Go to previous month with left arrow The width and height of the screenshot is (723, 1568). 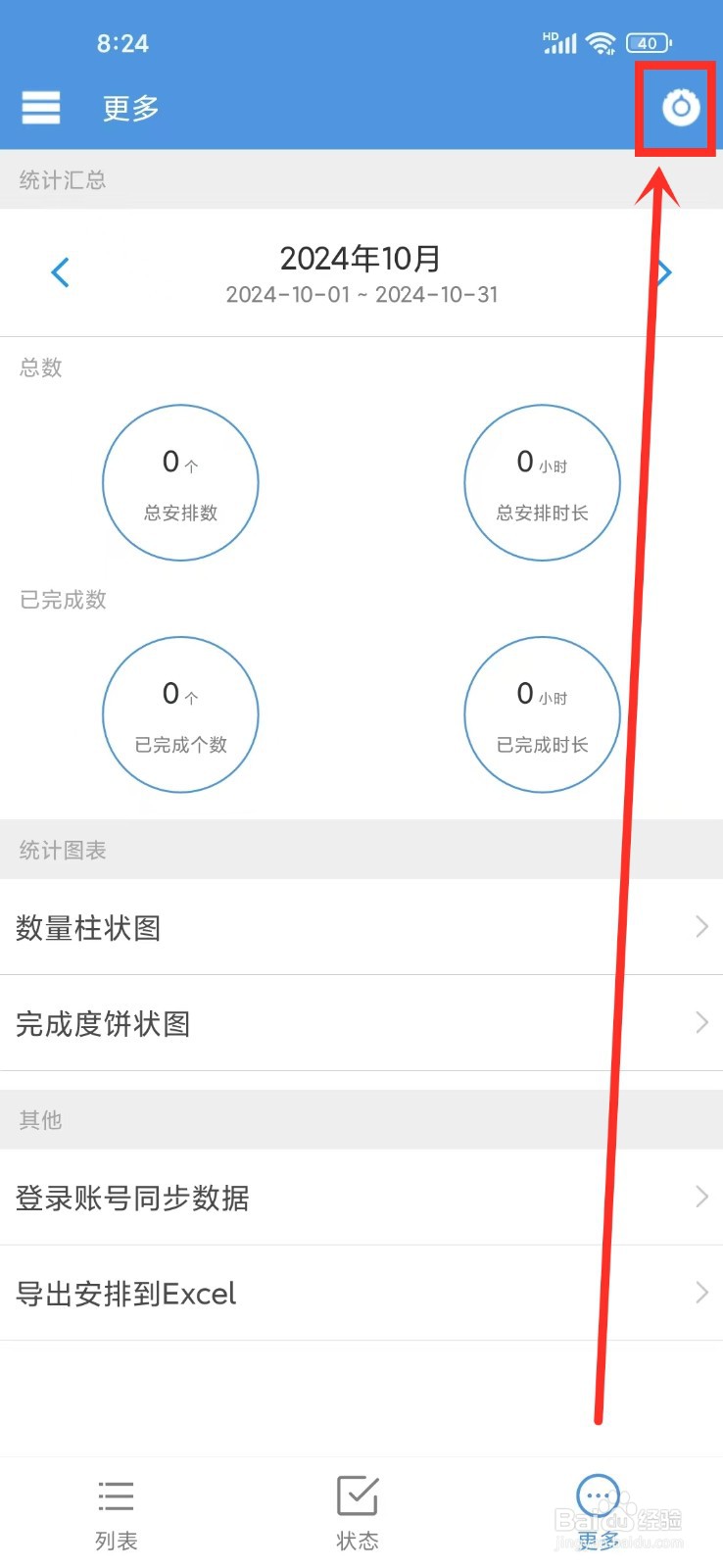tap(60, 272)
